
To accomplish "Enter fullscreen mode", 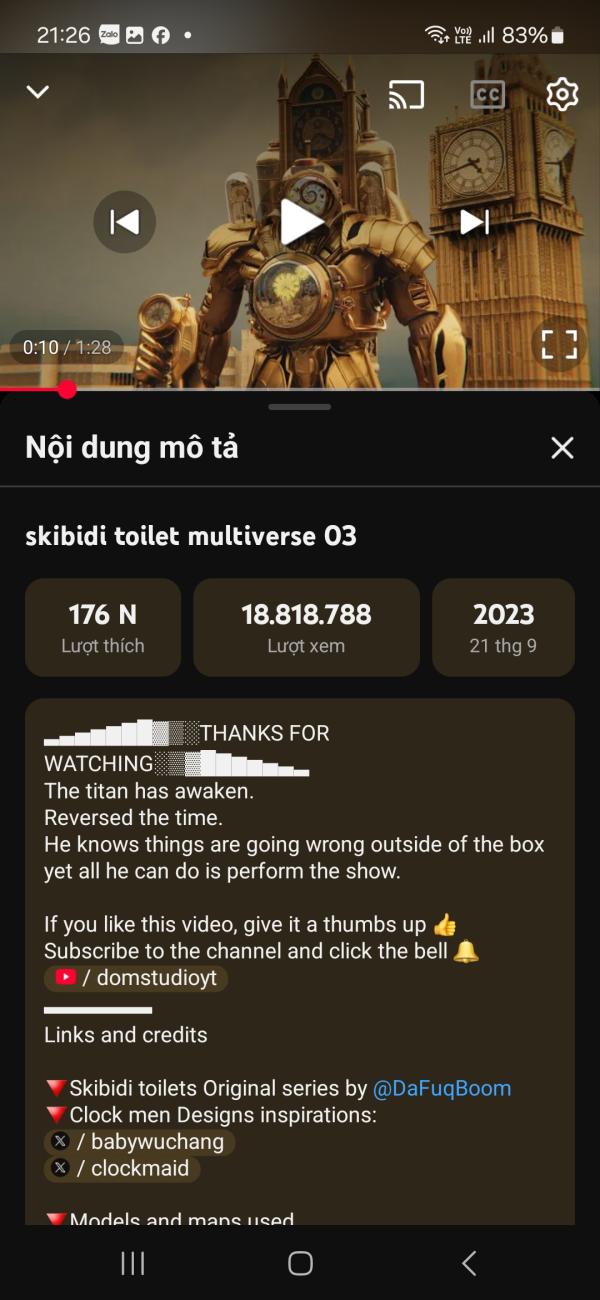I will click(x=559, y=344).
